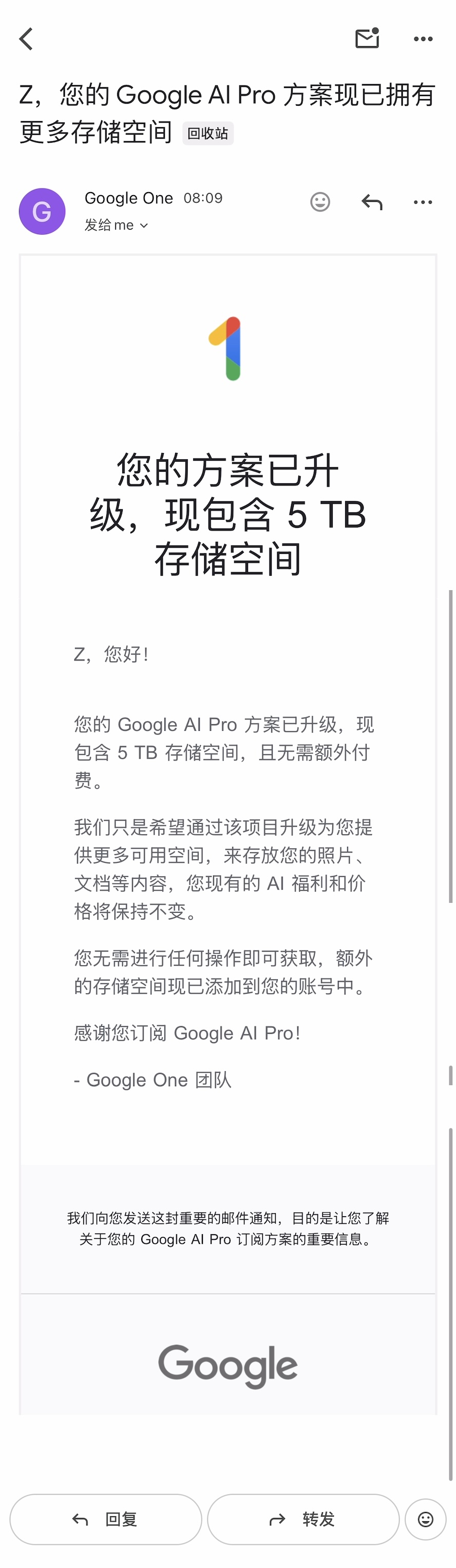Reply using the arrow beside the sender
Screen dimensions: 456x1568
pyautogui.click(x=372, y=201)
